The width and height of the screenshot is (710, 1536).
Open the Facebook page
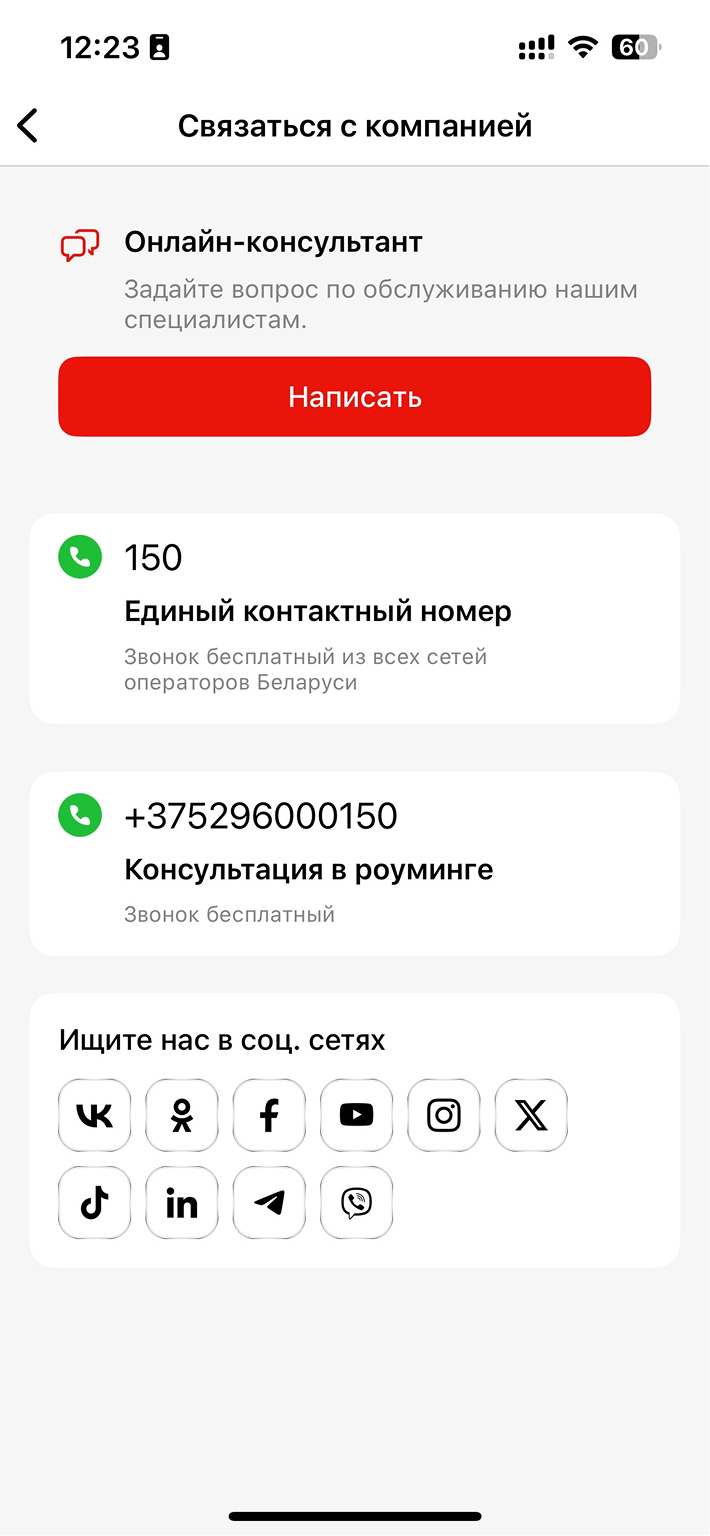tap(268, 1115)
